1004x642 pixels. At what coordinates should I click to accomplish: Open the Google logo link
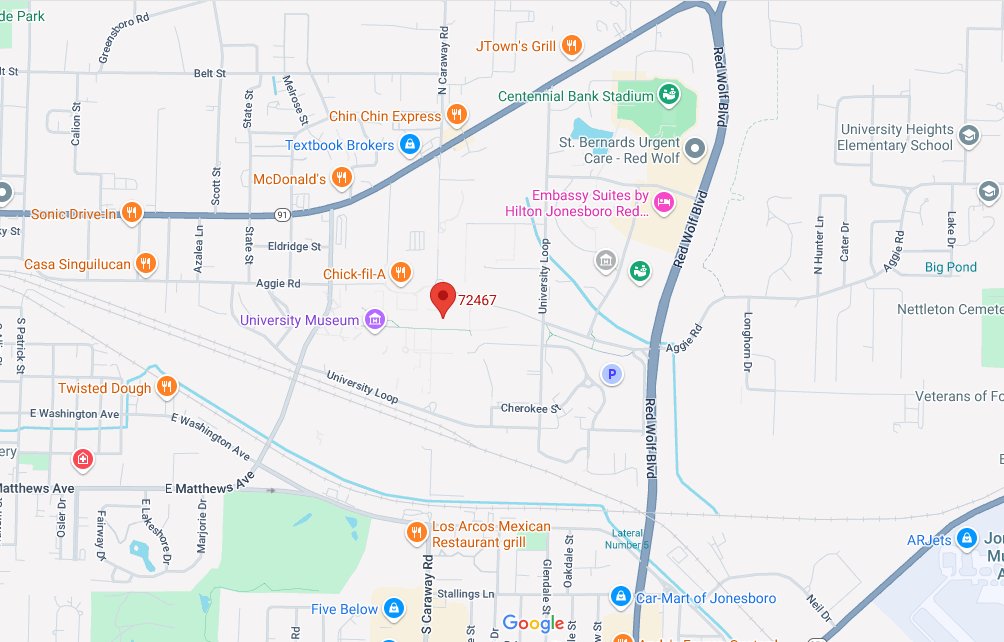tap(533, 624)
